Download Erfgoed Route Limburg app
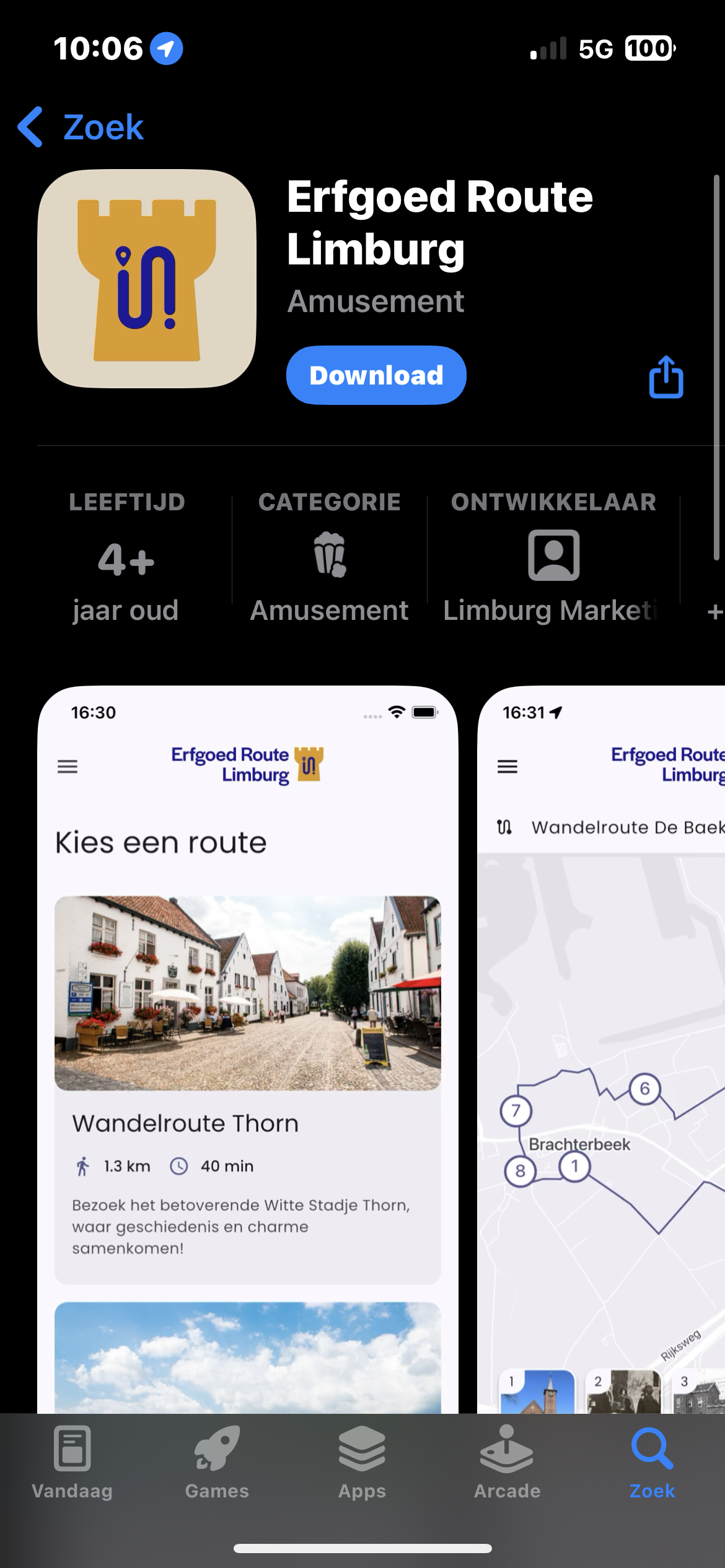Viewport: 725px width, 1568px height. pyautogui.click(x=376, y=375)
